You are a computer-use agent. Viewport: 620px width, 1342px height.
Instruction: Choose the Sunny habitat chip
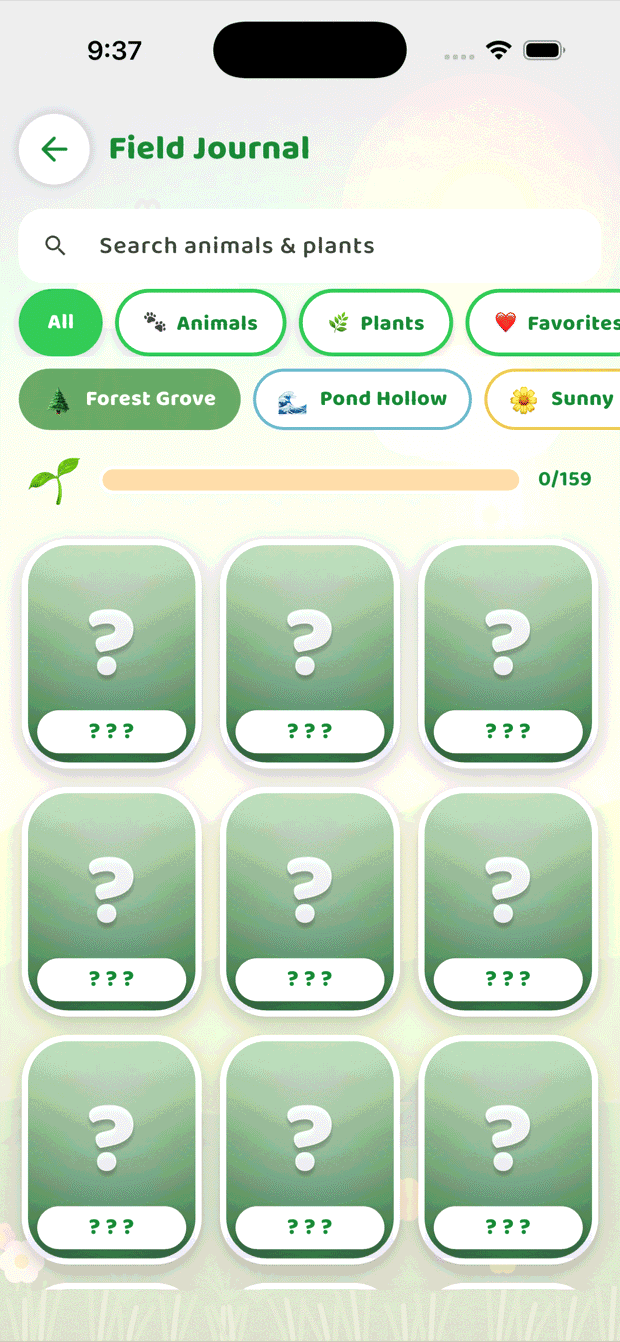553,399
